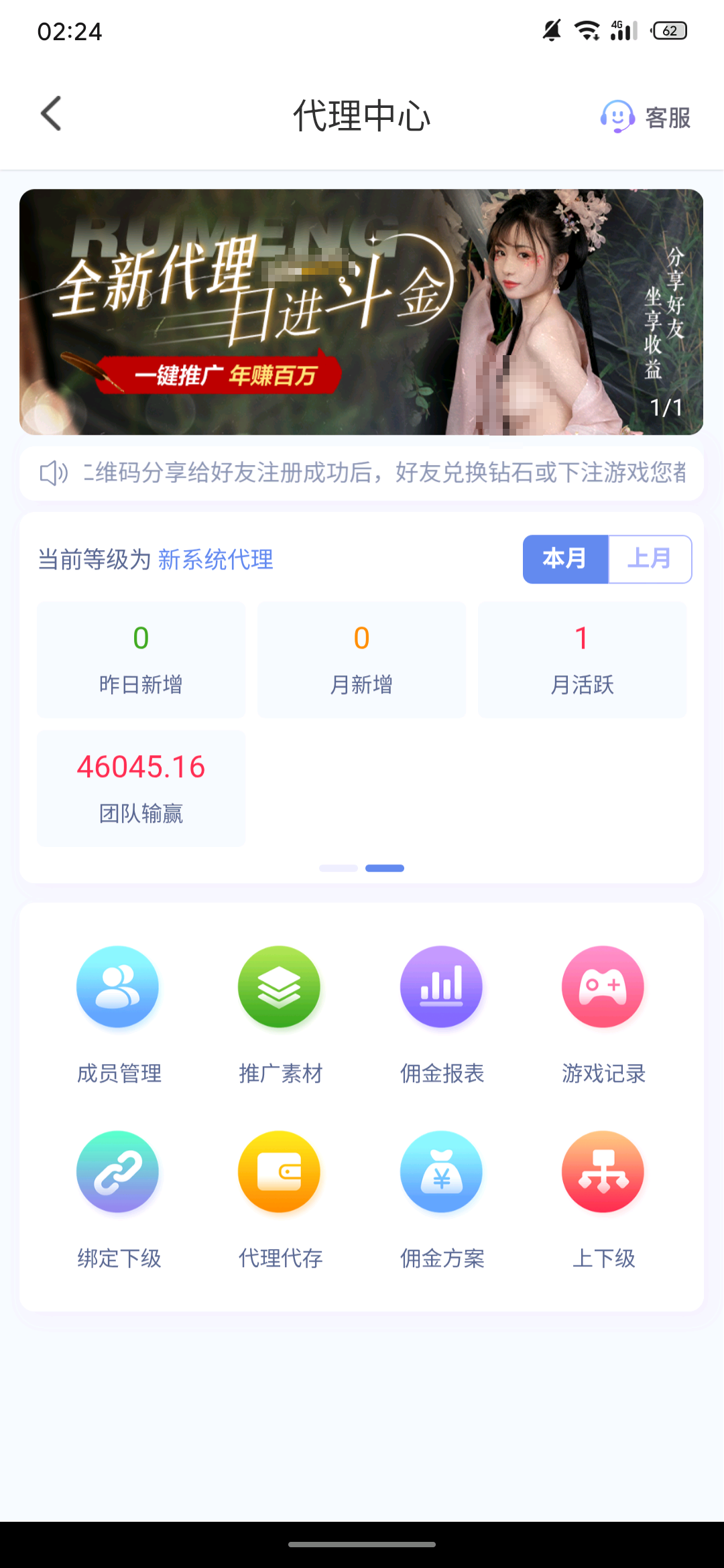Tap the speaker icon on announcement bar
Viewport: 724px width, 1568px height.
tap(52, 473)
